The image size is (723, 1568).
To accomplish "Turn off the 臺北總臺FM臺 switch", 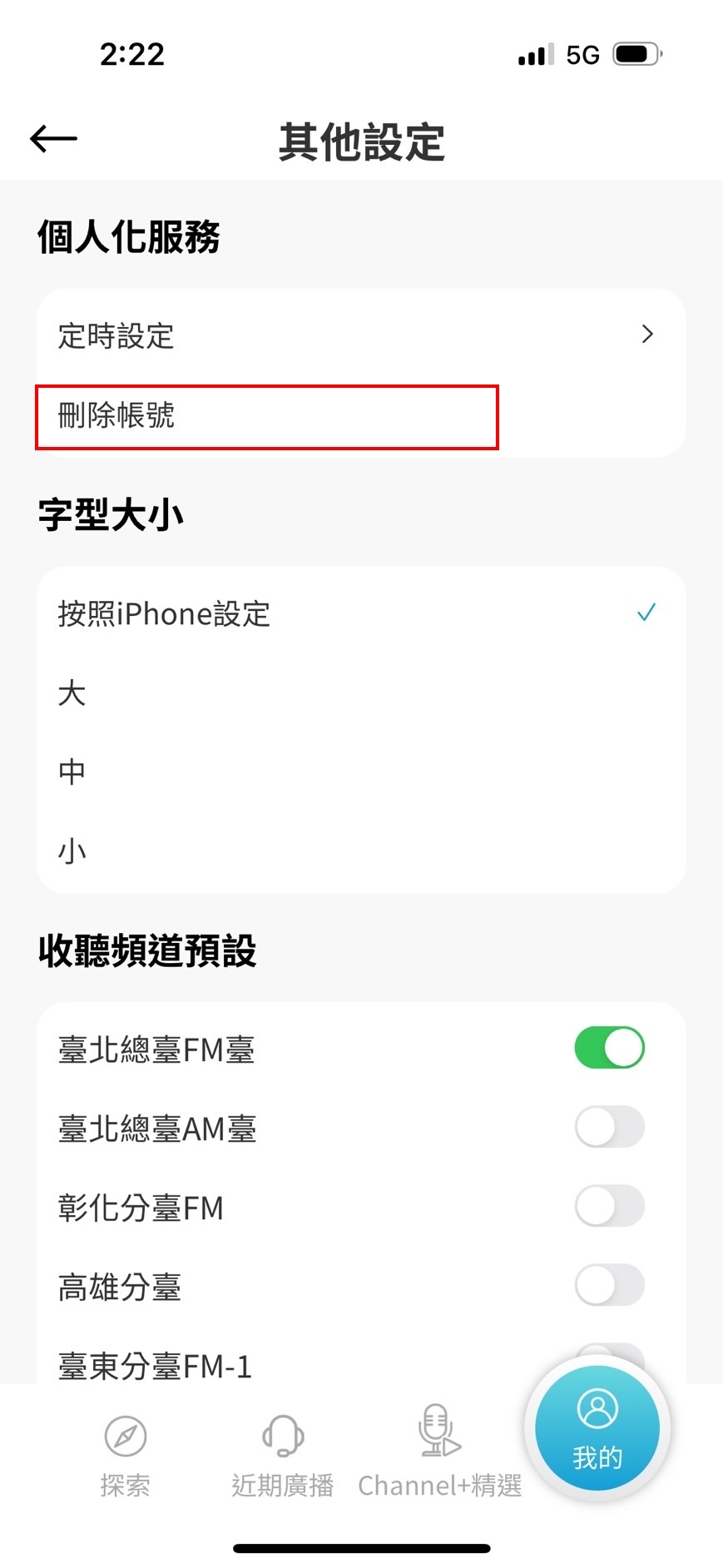I will (610, 1048).
